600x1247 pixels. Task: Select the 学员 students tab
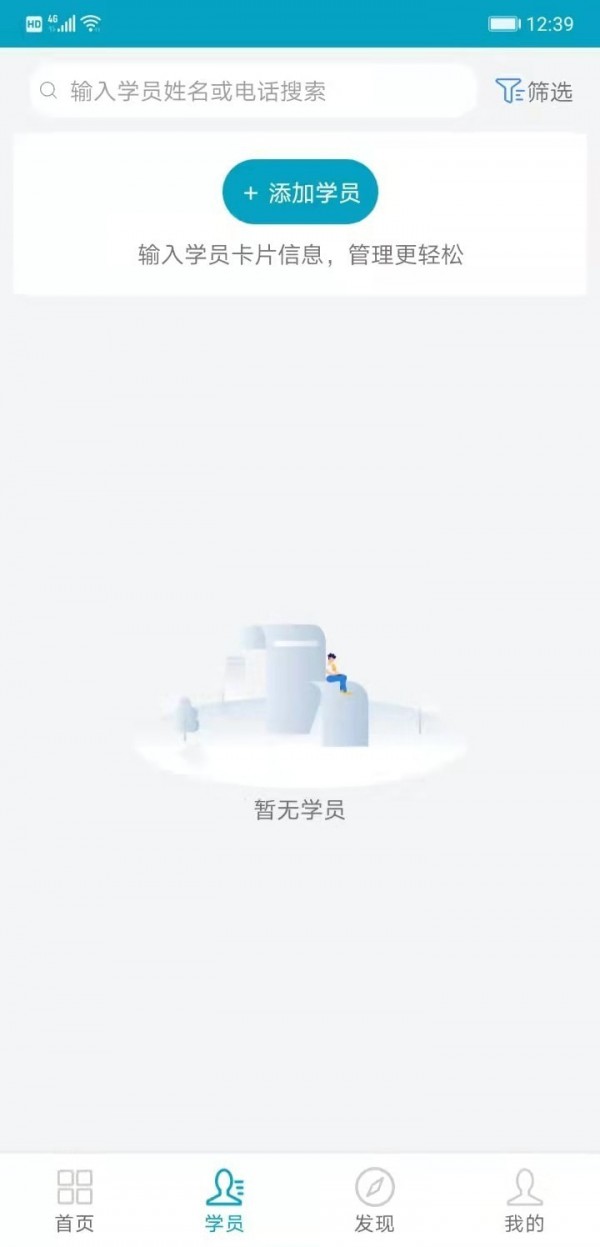[225, 1200]
